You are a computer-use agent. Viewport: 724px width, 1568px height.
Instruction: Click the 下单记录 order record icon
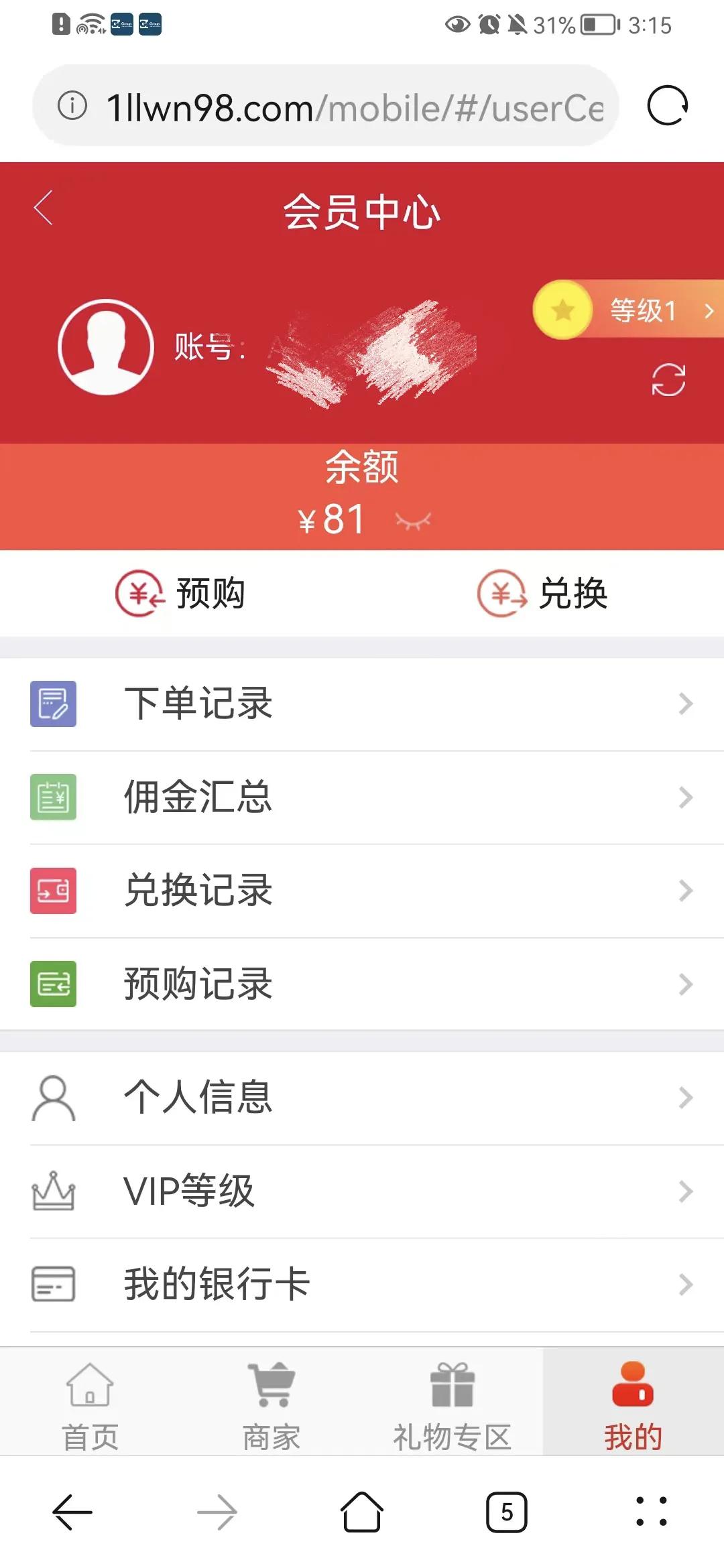[54, 703]
